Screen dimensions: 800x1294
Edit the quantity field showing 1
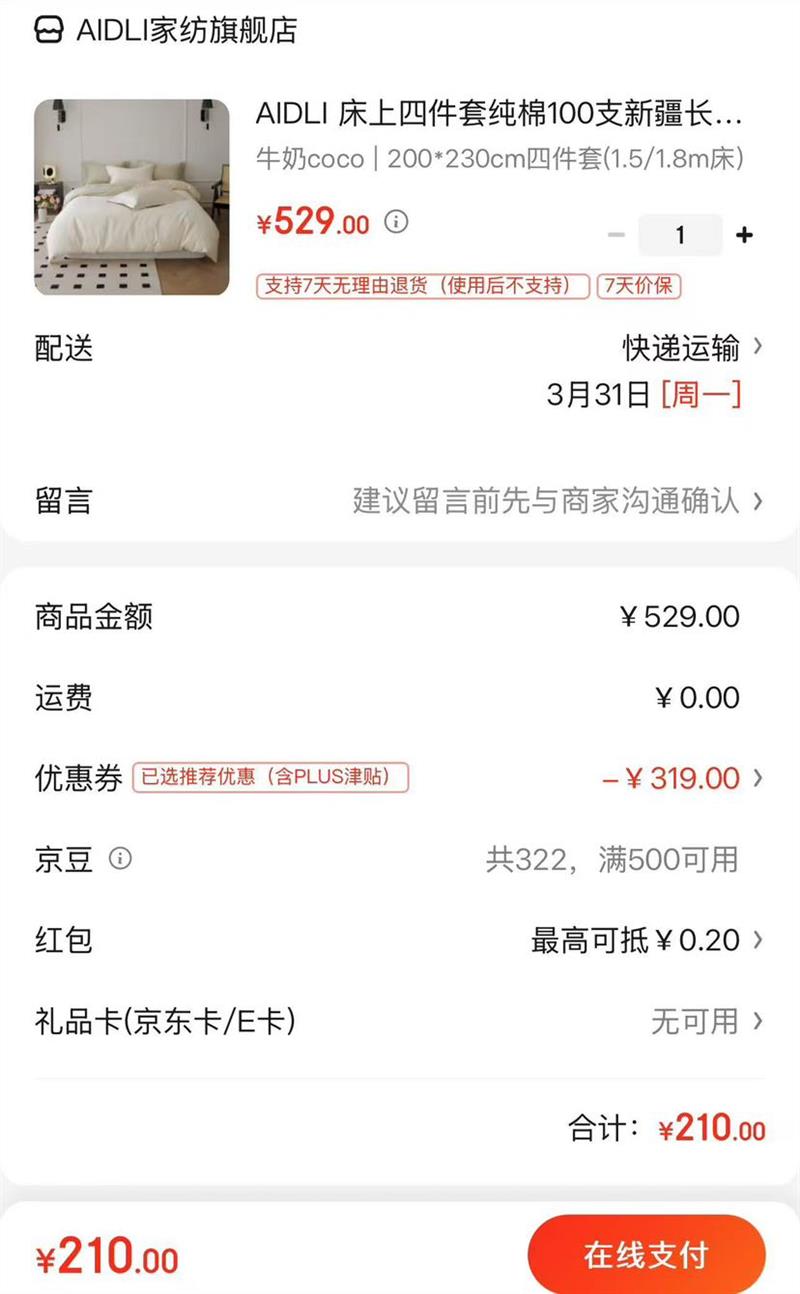[x=680, y=235]
